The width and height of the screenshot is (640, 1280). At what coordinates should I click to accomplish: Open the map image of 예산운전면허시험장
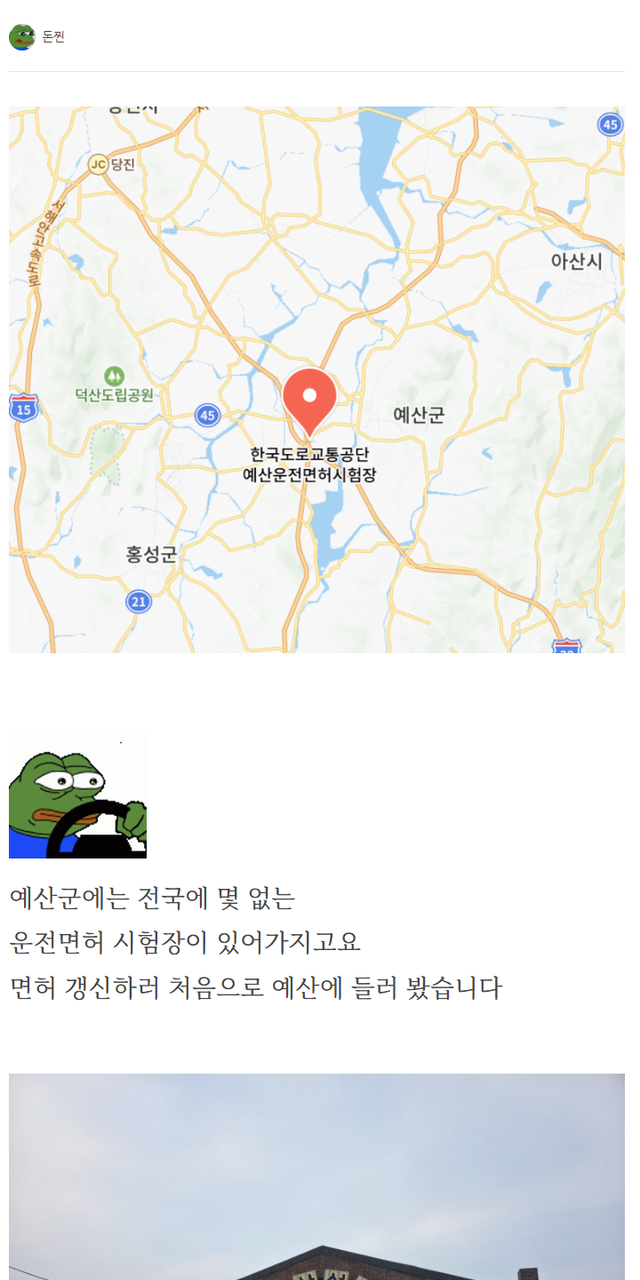click(317, 380)
